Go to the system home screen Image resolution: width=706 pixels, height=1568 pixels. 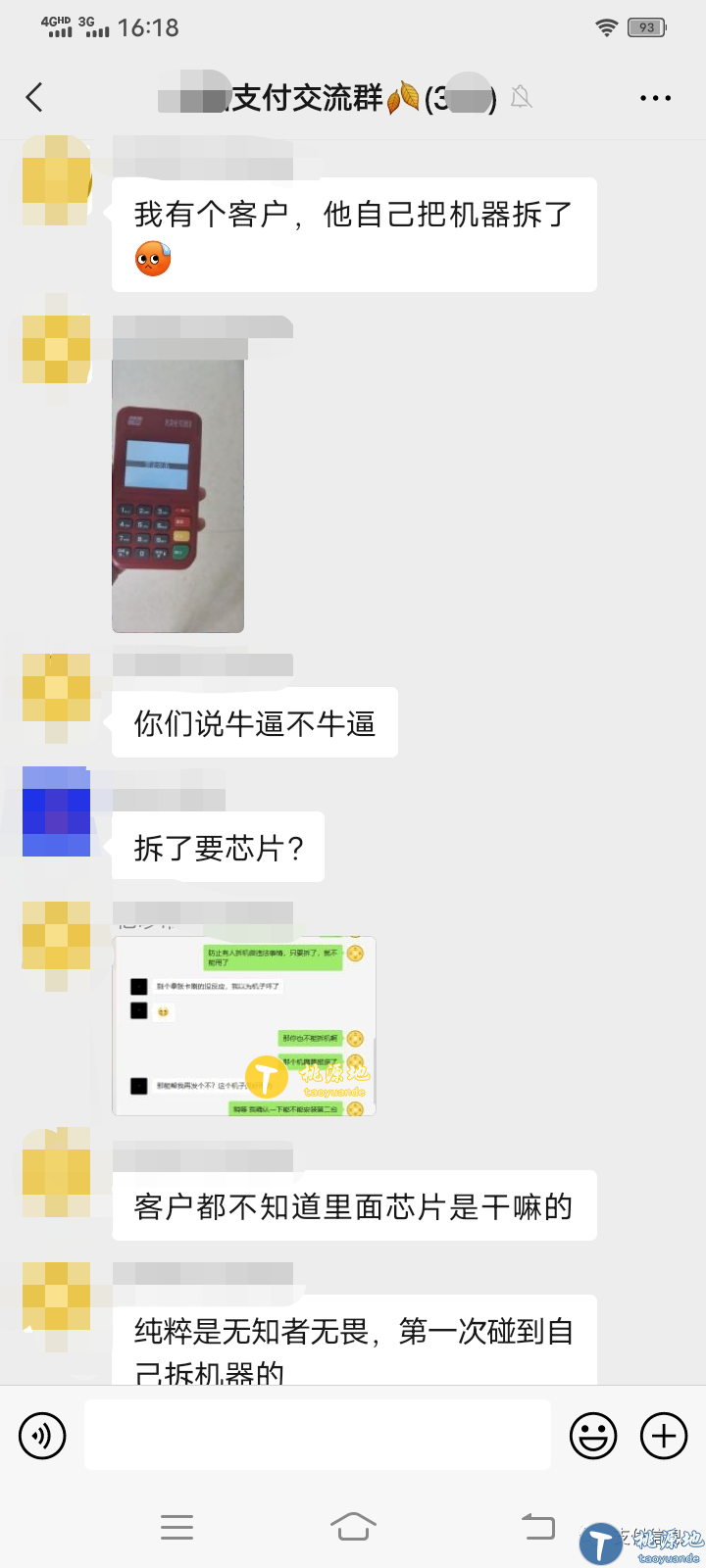click(353, 1526)
